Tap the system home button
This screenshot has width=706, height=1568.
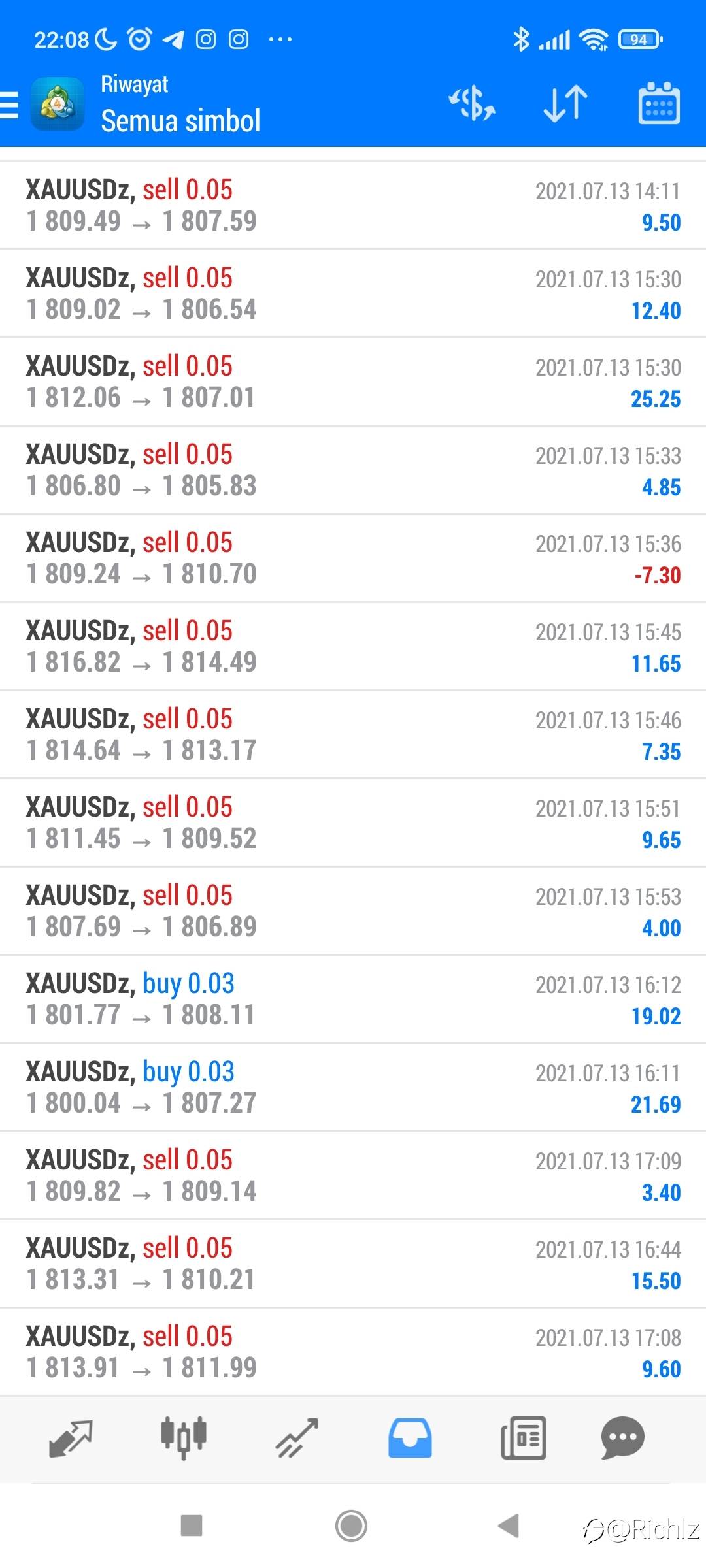351,1526
